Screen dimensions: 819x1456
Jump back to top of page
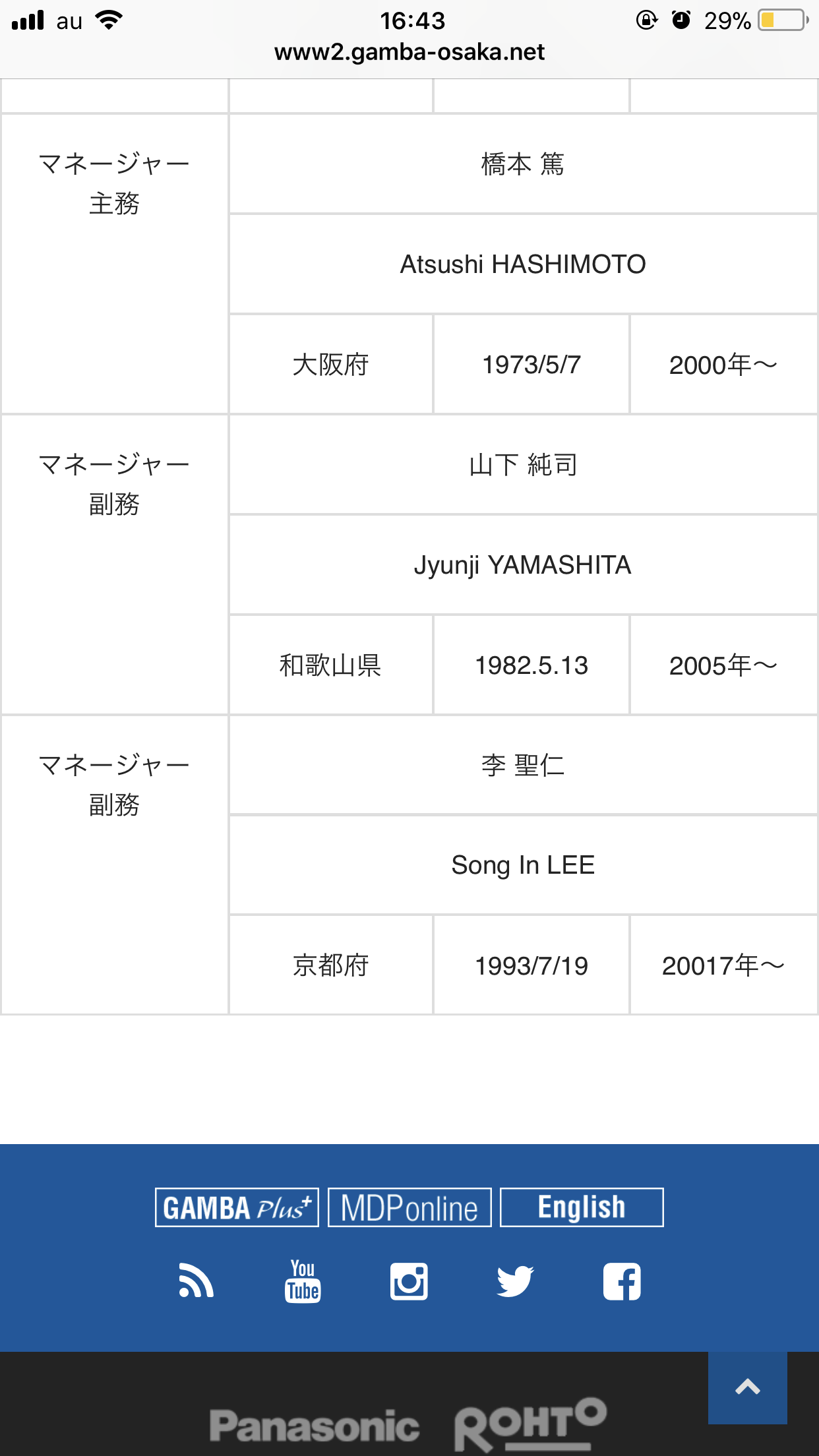pos(747,1387)
